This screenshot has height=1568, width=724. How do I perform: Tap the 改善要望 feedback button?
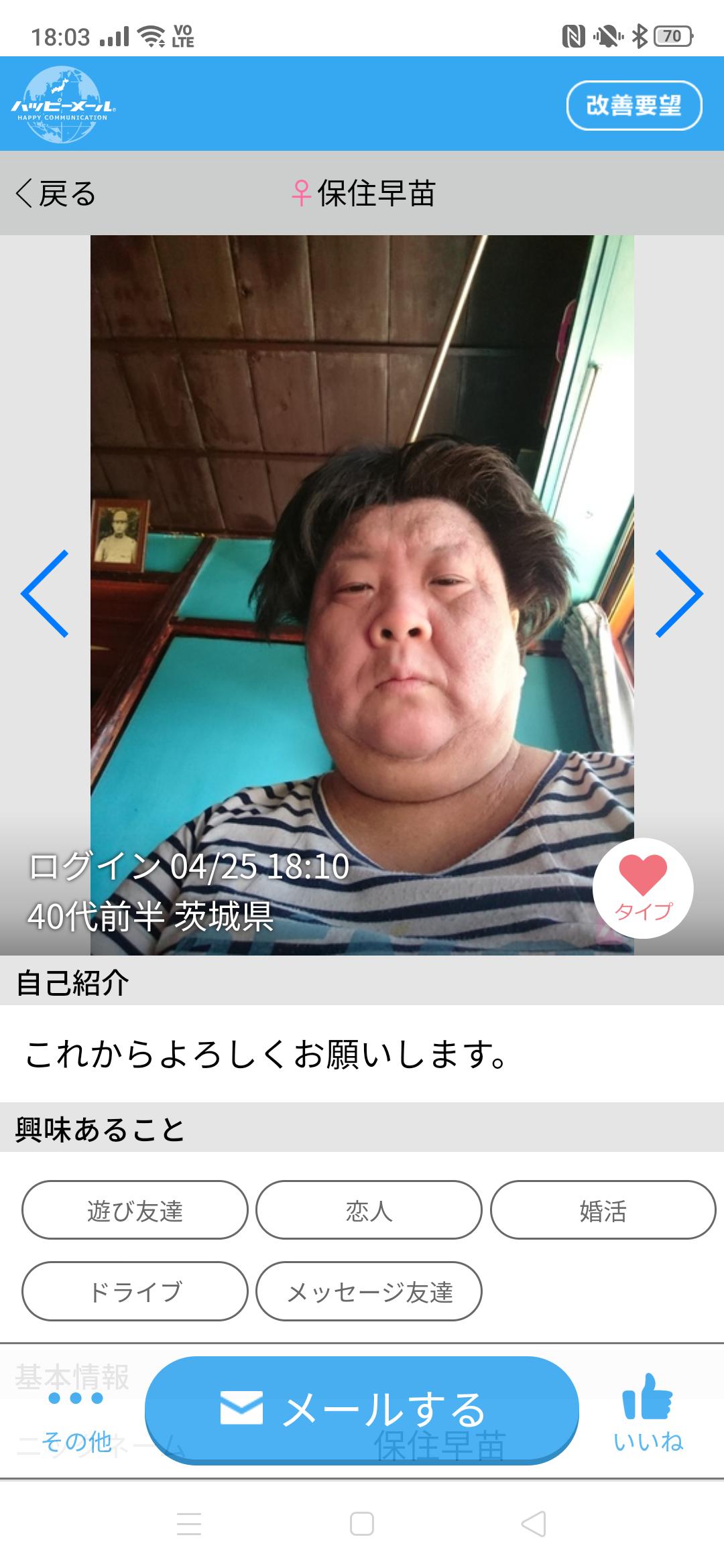click(x=634, y=105)
